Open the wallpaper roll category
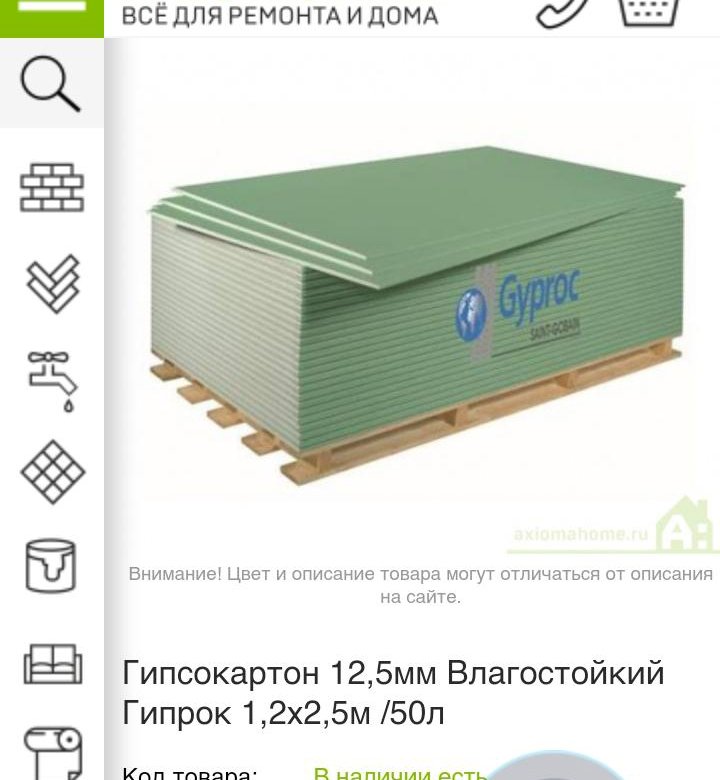The height and width of the screenshot is (780, 720). [52, 752]
